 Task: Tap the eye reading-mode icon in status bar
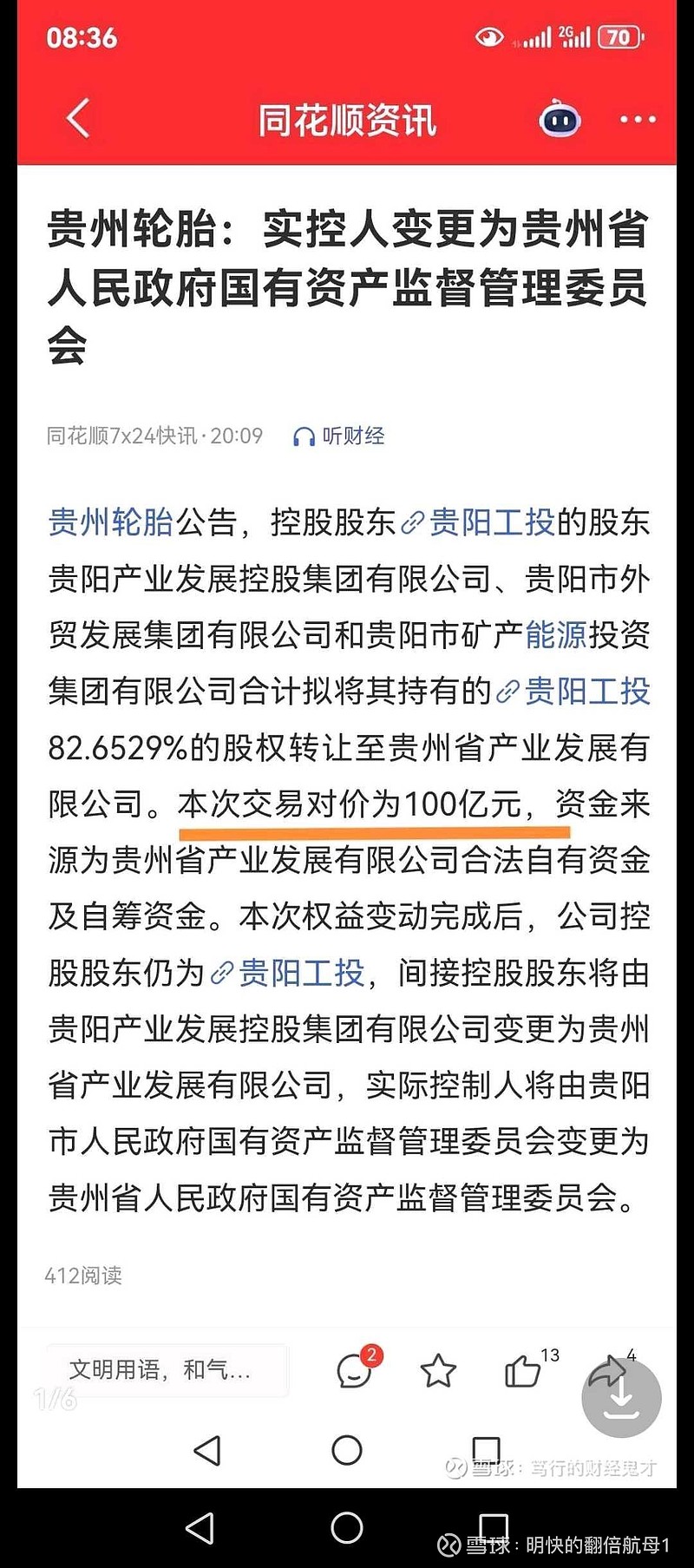[x=488, y=36]
